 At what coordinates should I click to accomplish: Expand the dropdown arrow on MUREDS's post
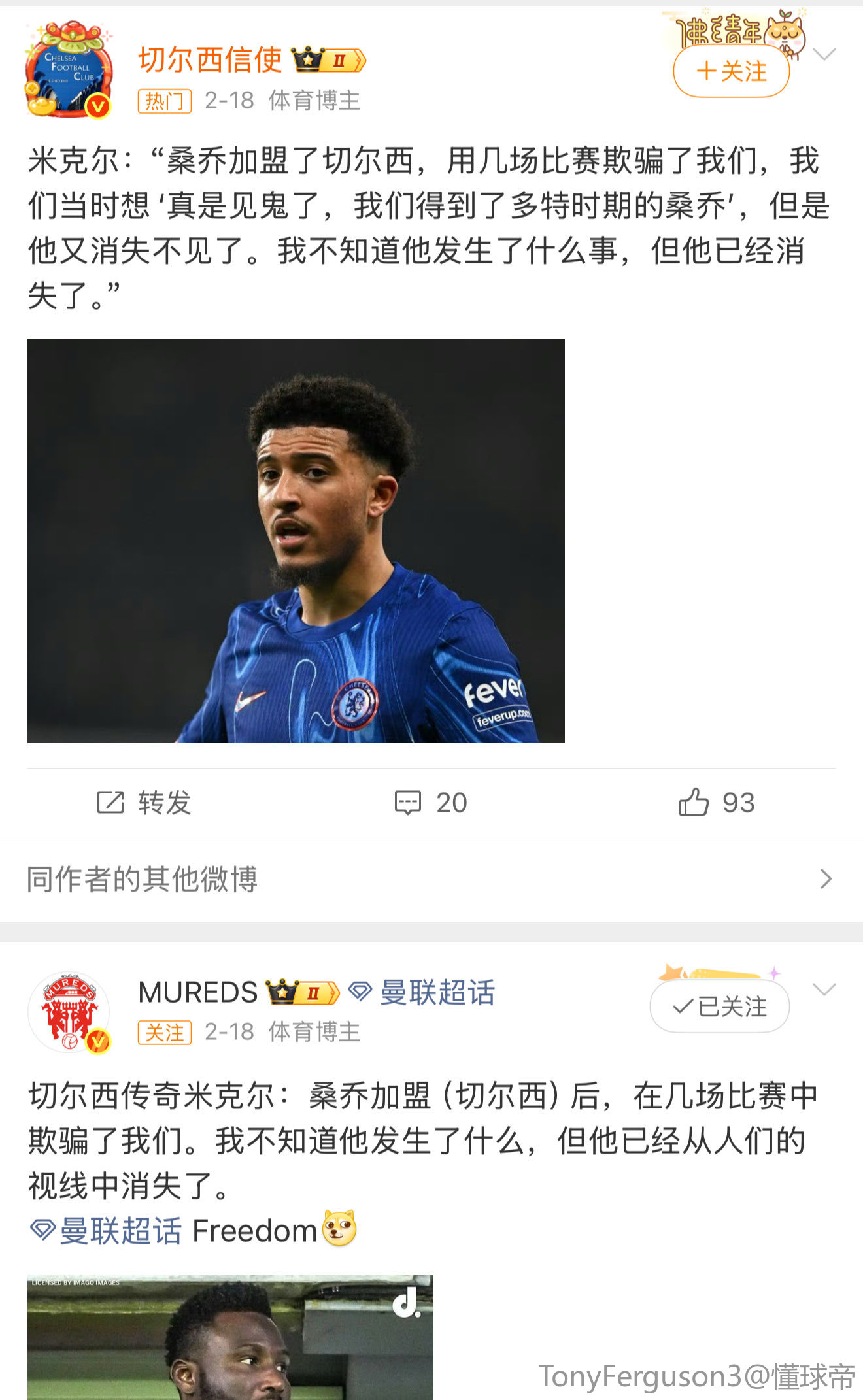[x=824, y=990]
